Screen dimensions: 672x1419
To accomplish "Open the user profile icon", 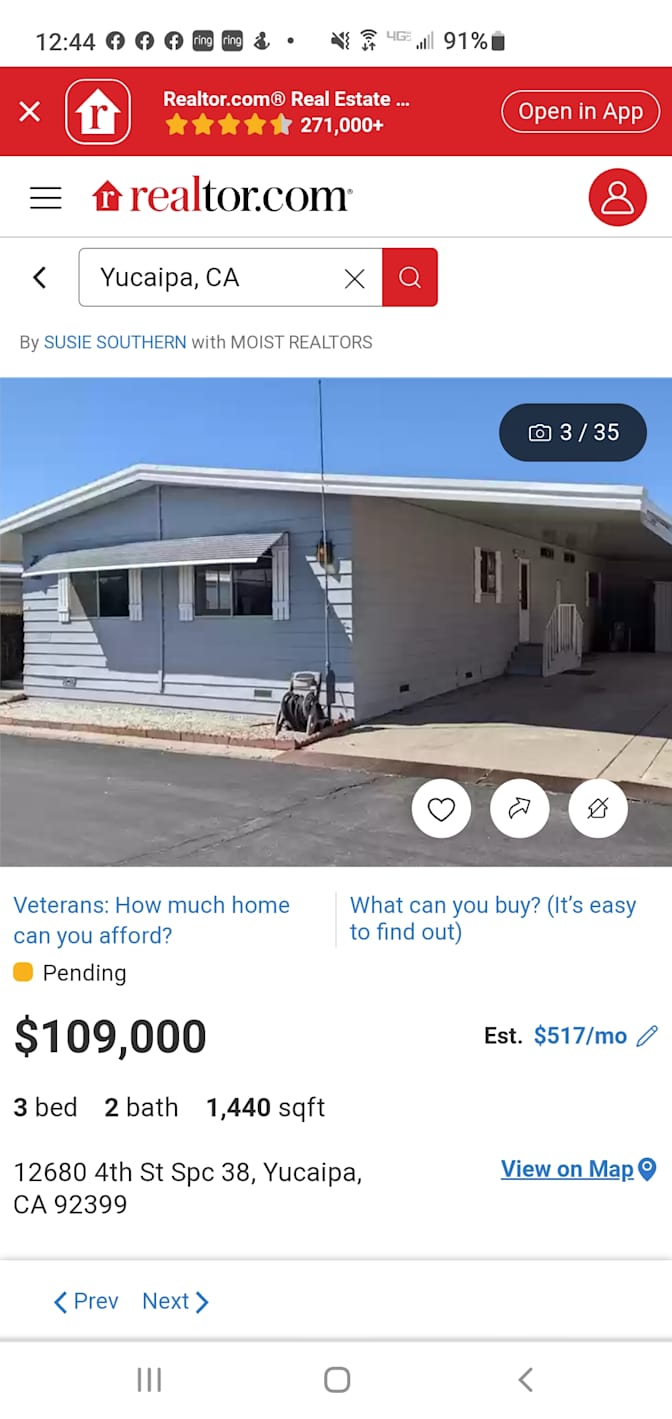I will pos(617,197).
